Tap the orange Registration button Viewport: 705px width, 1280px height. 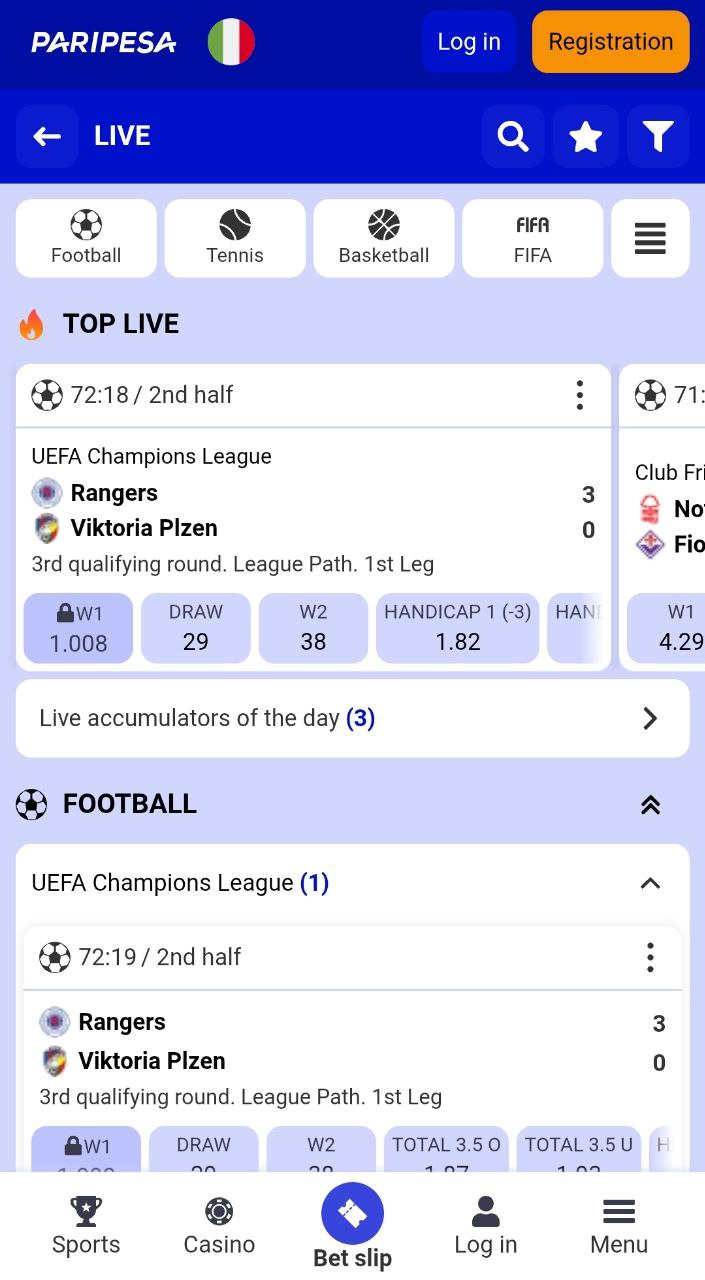click(611, 42)
